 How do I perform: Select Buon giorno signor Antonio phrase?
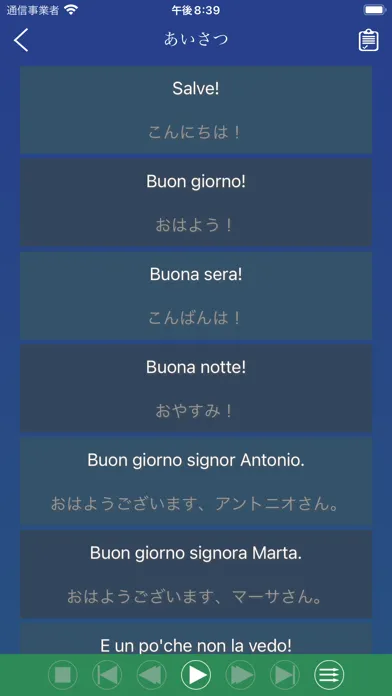196,481
